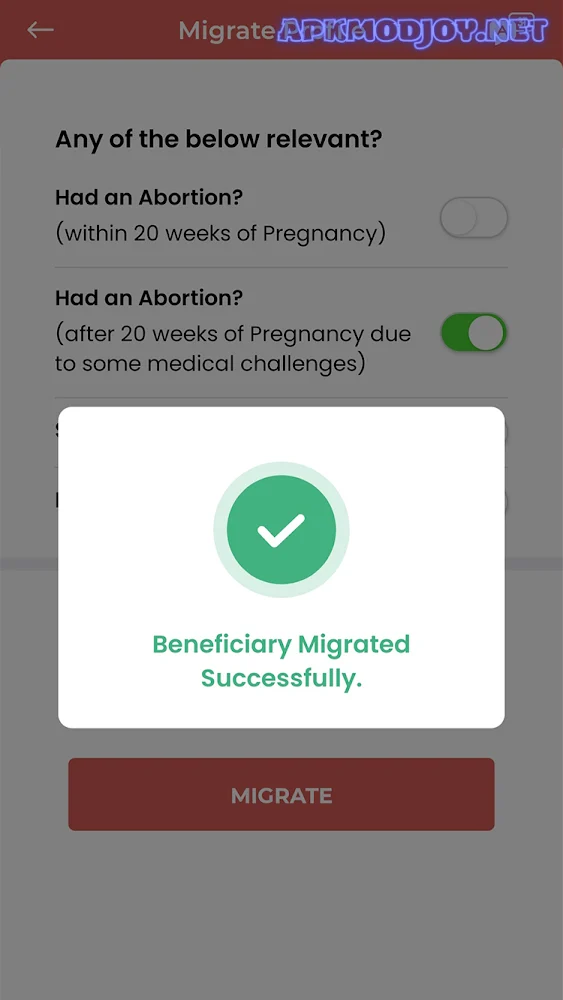Disable the after 20 weeks abortion switch
The image size is (563, 1000).
[474, 333]
